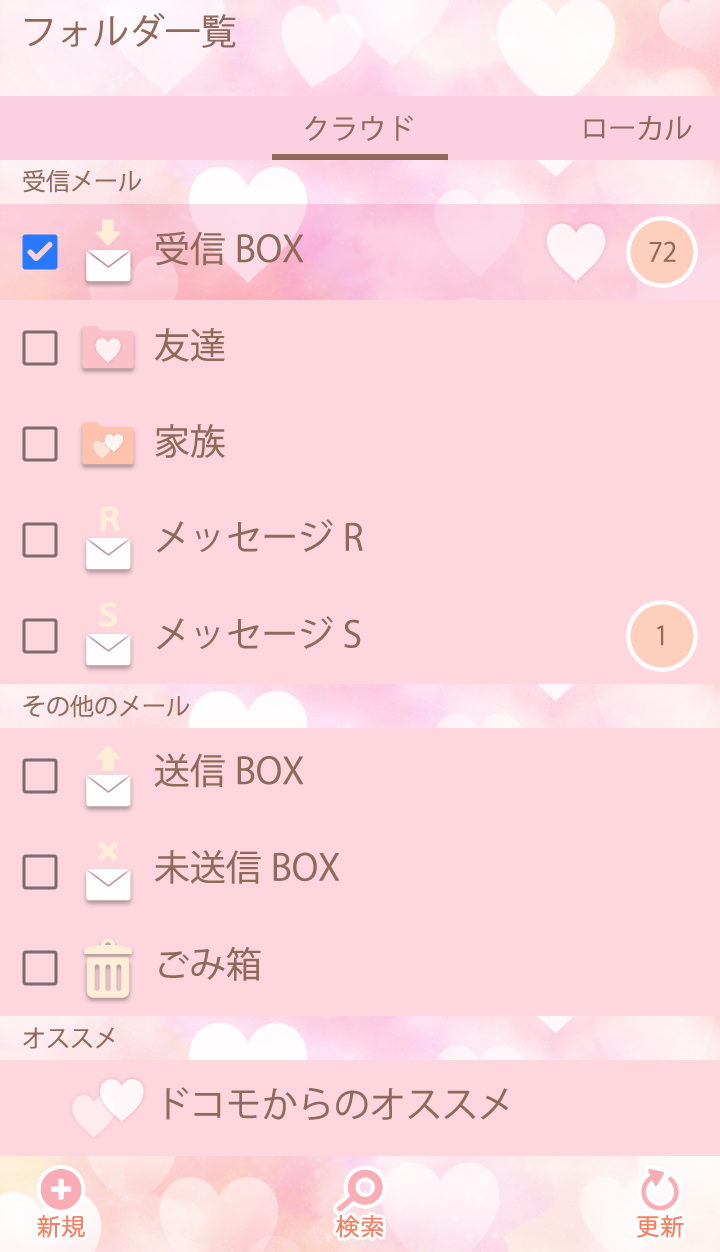Tick the 家族 folder checkbox
This screenshot has height=1252, width=720.
(x=40, y=444)
